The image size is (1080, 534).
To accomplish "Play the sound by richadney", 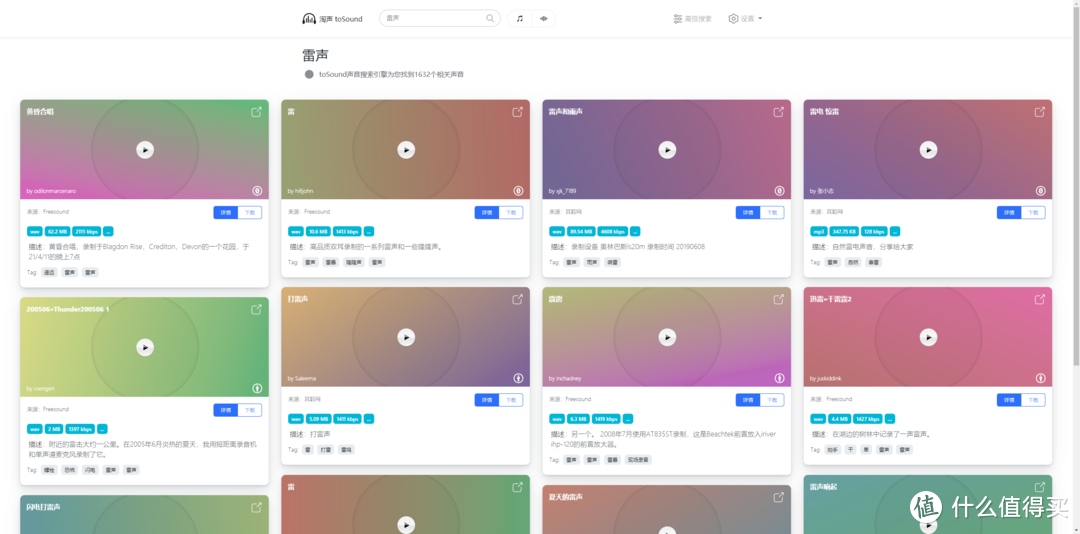I will tap(667, 337).
